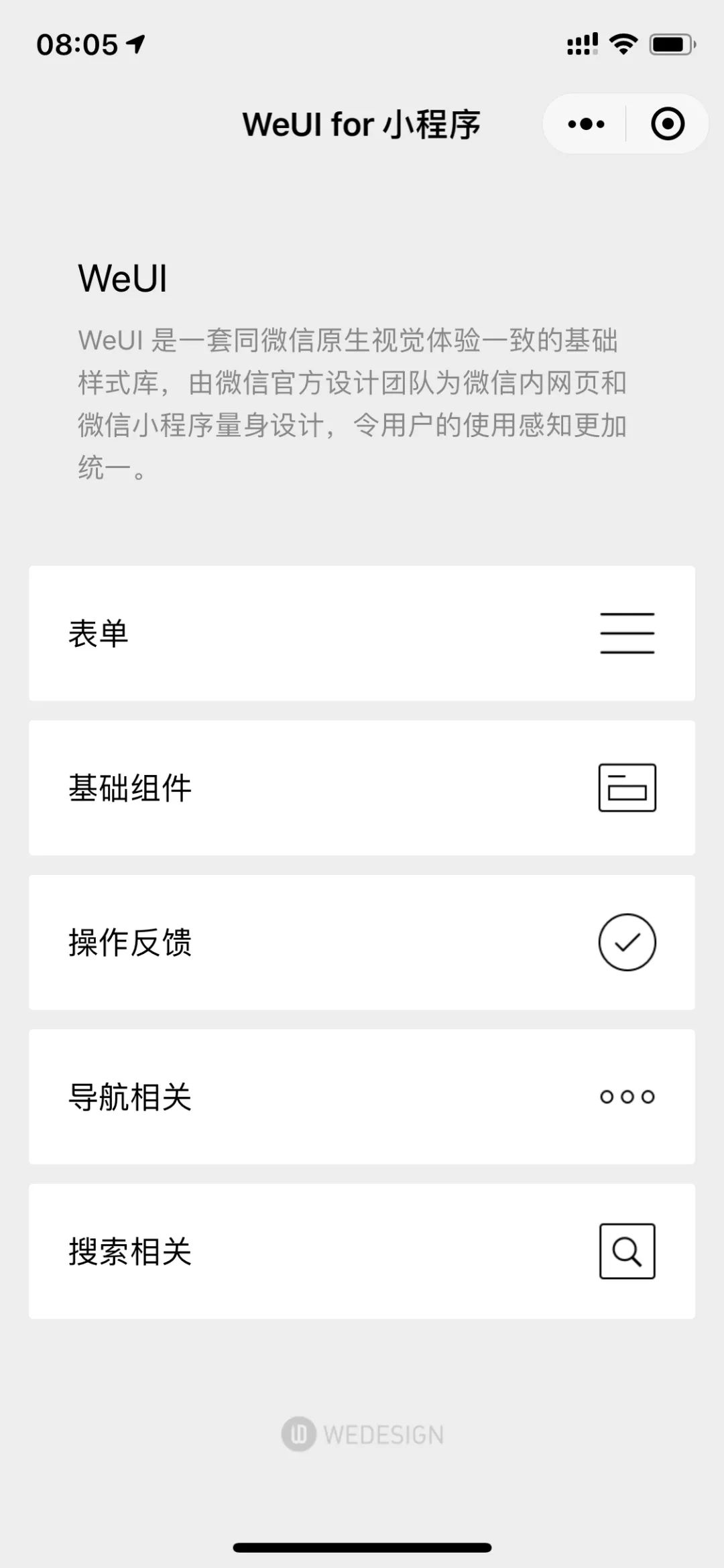Viewport: 724px width, 1568px height.
Task: Expand the 表单 section
Action: (362, 634)
